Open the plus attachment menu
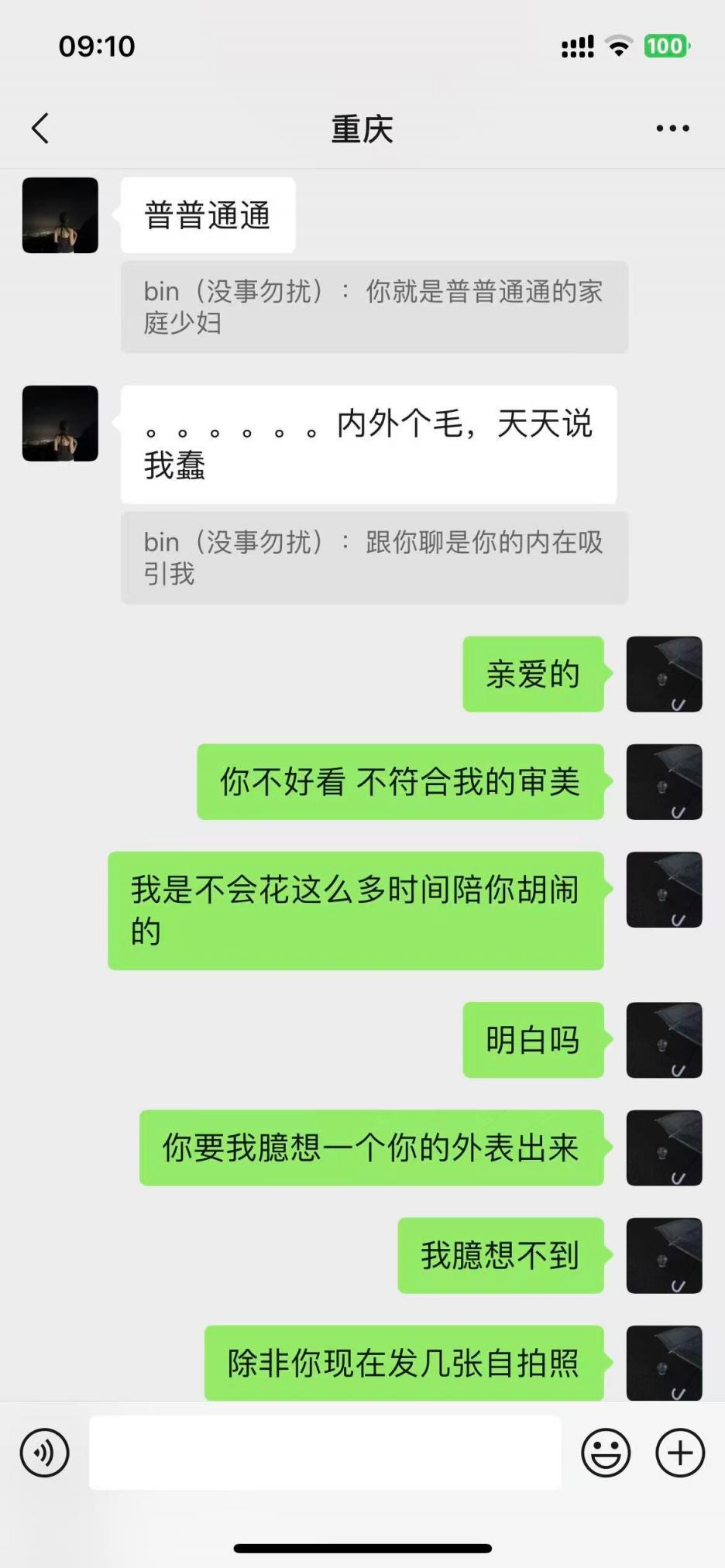 [x=680, y=1453]
